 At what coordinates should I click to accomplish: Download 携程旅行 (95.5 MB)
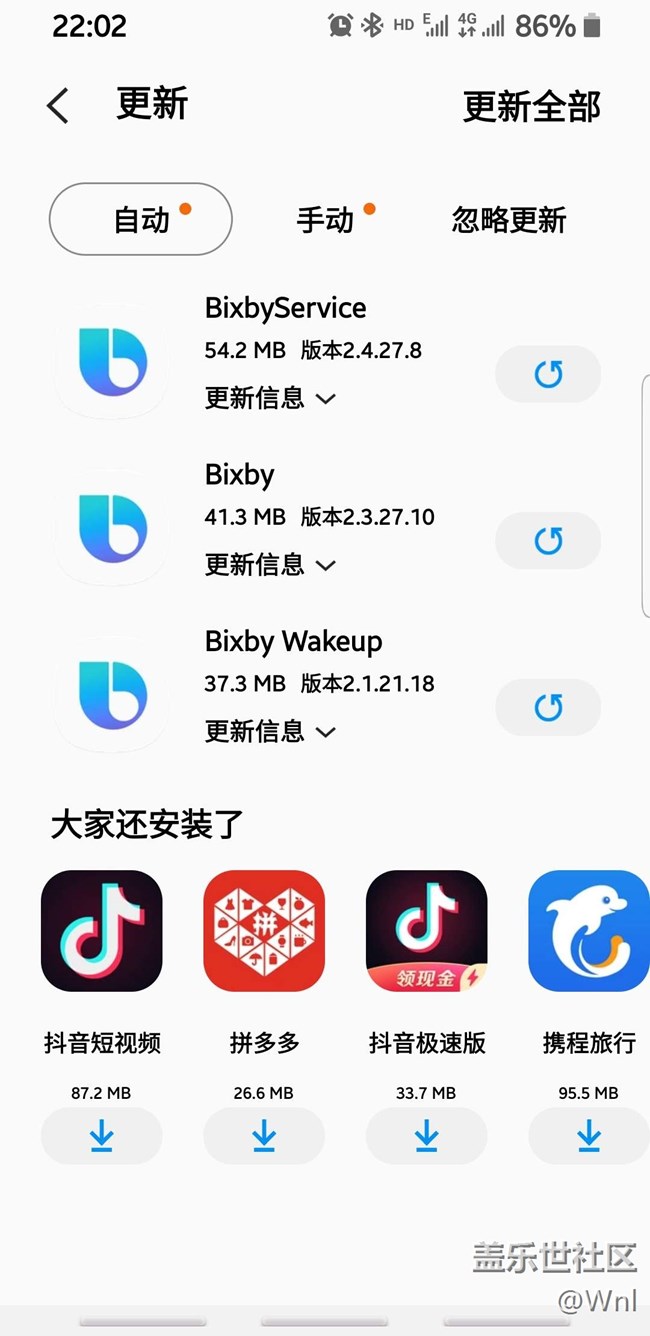coord(588,1135)
